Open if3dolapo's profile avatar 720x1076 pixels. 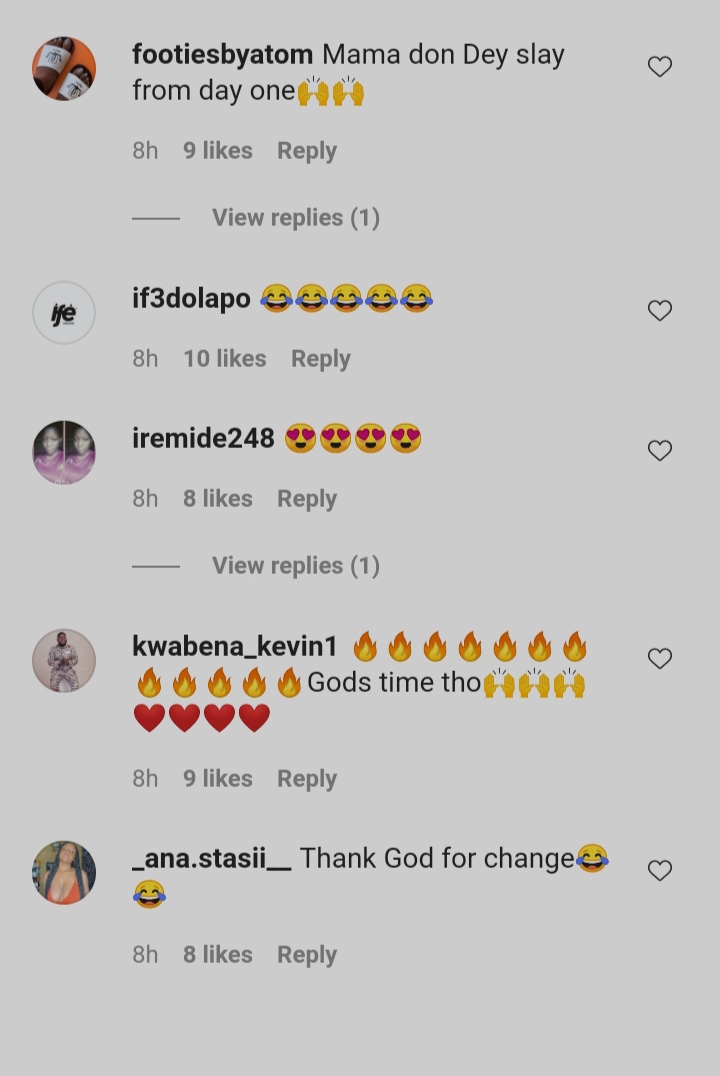point(64,313)
